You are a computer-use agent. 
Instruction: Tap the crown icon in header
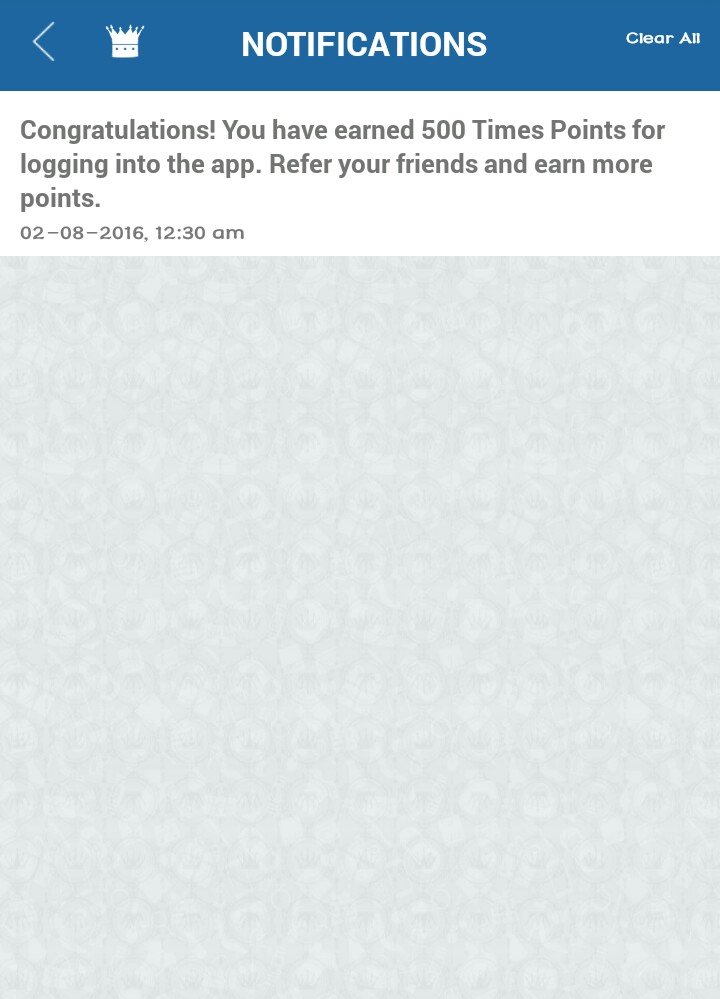pos(125,42)
